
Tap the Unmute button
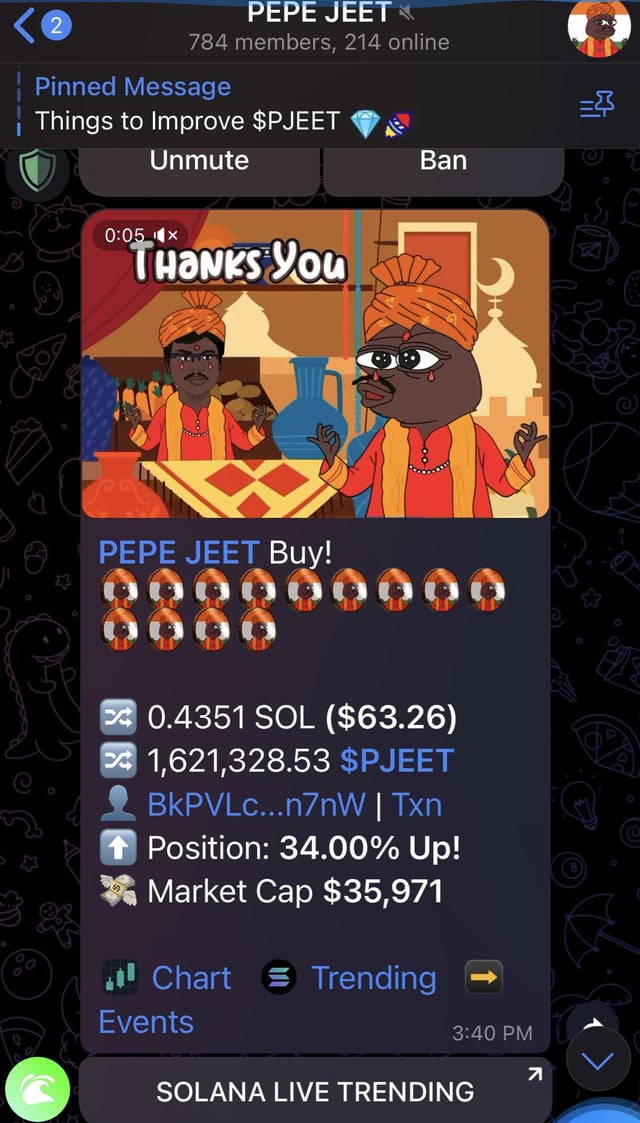(x=198, y=162)
